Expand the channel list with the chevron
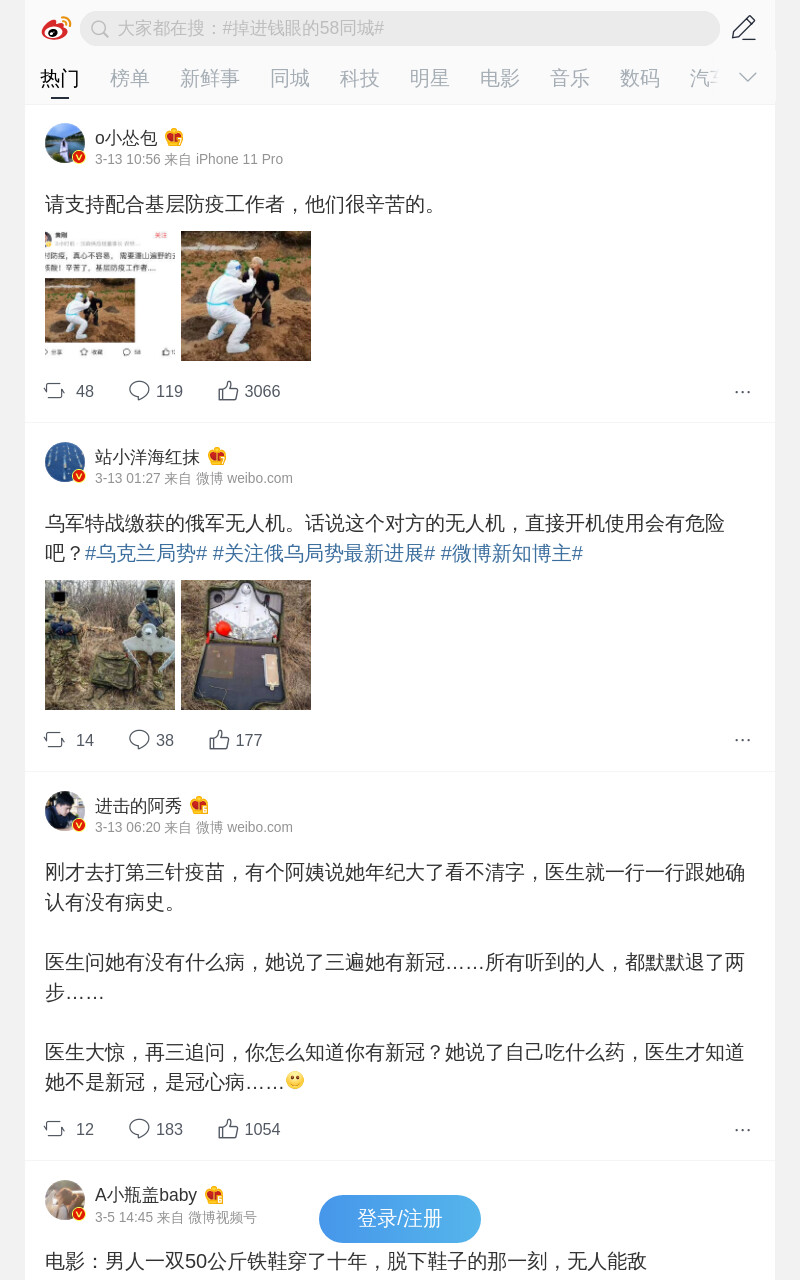This screenshot has width=800, height=1280. coord(748,77)
